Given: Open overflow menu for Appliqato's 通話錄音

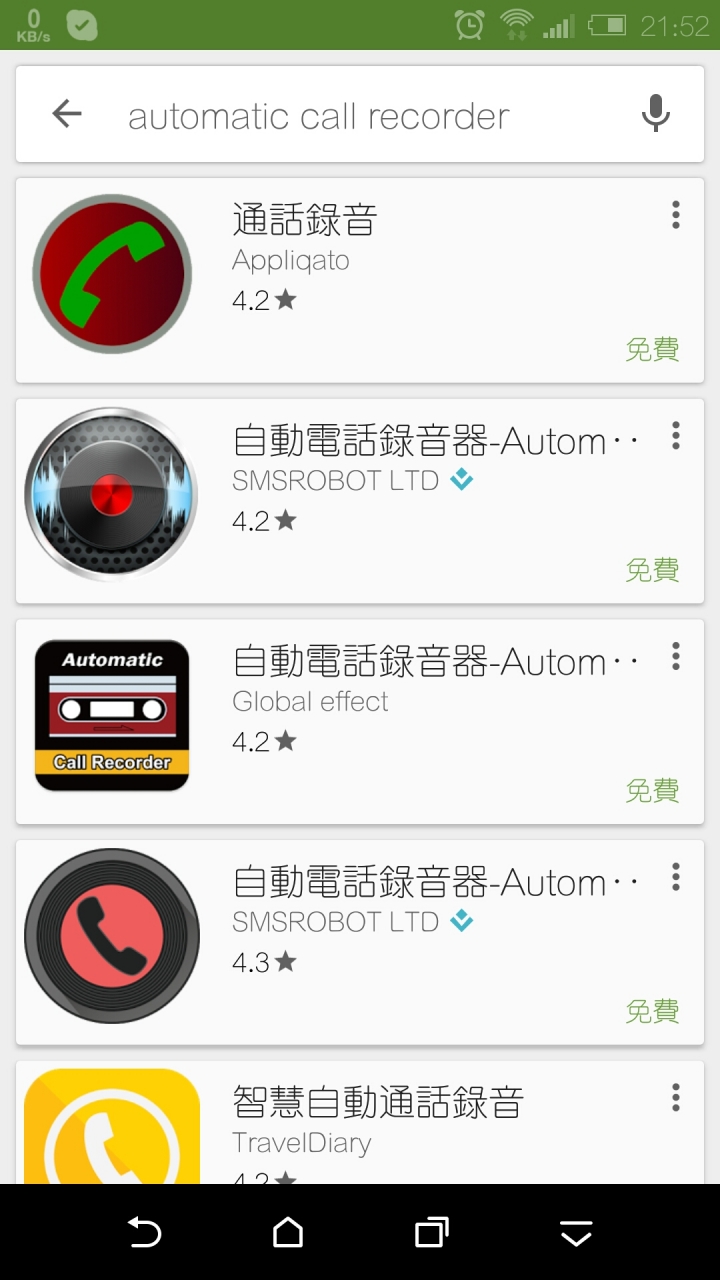Looking at the screenshot, I should click(x=676, y=215).
